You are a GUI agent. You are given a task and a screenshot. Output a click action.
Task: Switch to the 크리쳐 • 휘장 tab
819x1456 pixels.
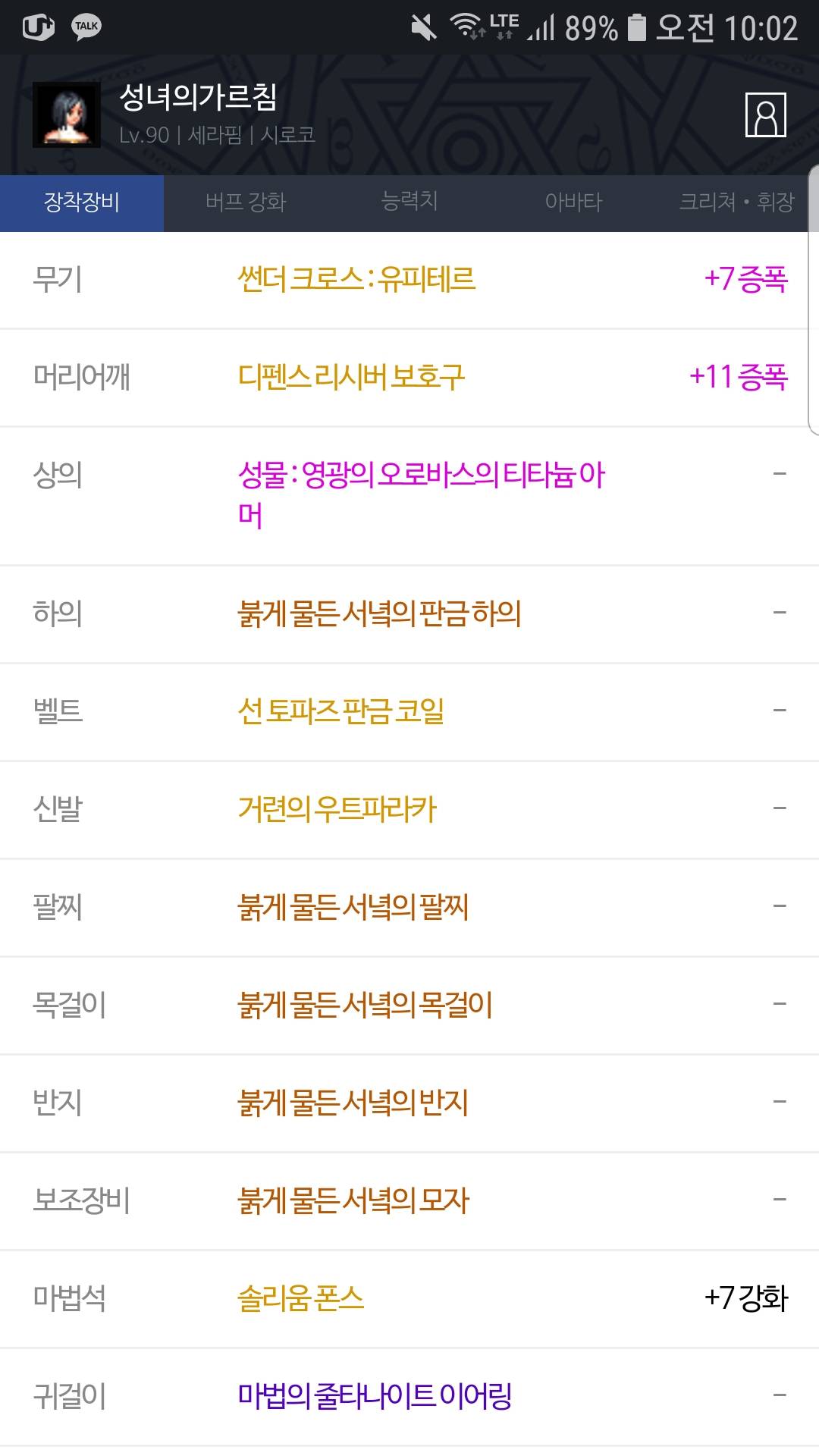736,202
